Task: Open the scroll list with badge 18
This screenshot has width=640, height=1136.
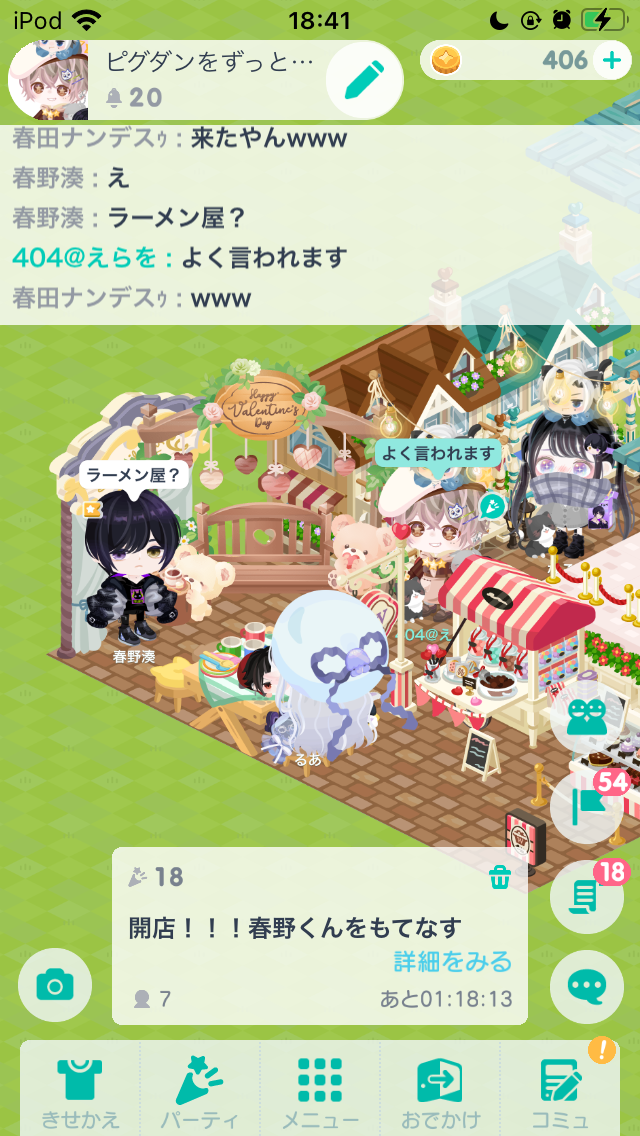Action: tap(586, 896)
